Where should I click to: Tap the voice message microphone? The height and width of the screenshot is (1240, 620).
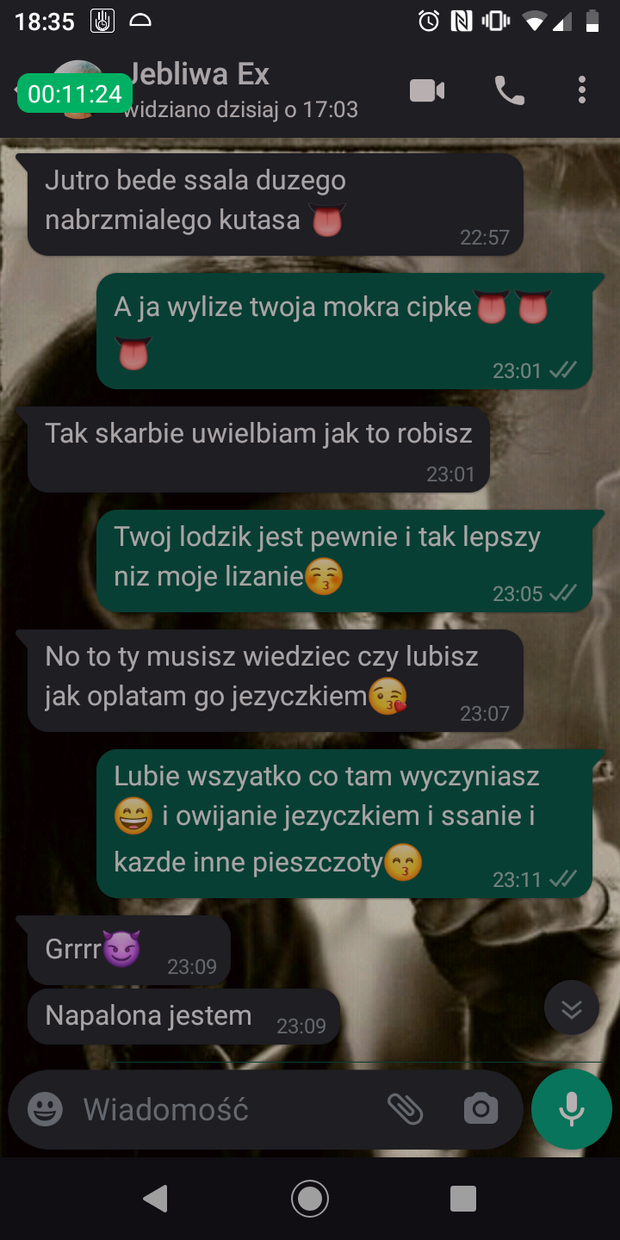coord(571,1109)
